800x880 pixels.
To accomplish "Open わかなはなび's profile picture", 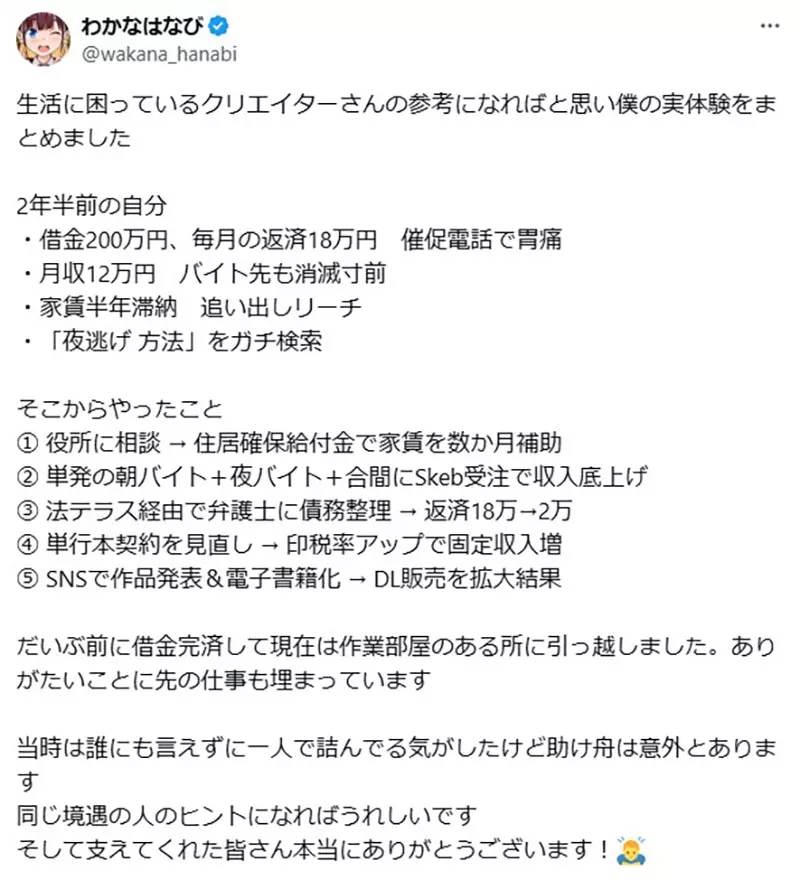I will click(x=42, y=39).
